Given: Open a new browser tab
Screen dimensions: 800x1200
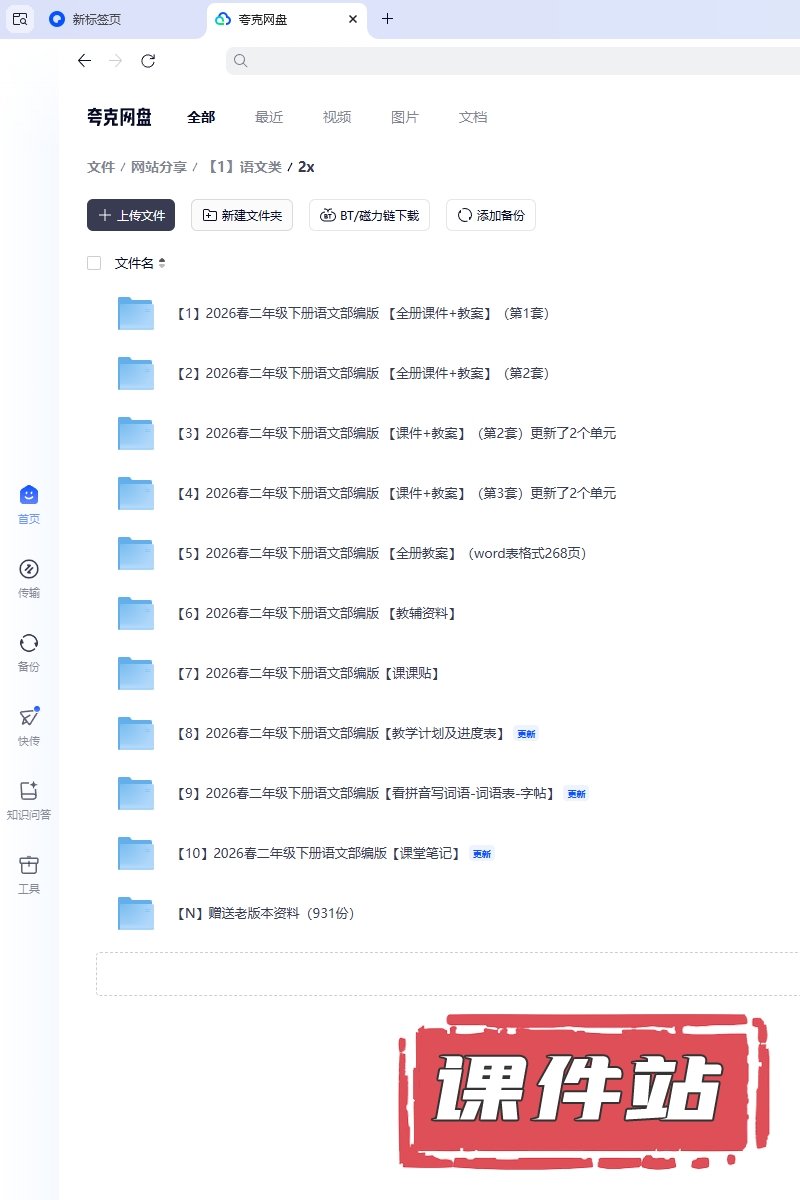Looking at the screenshot, I should pos(388,19).
